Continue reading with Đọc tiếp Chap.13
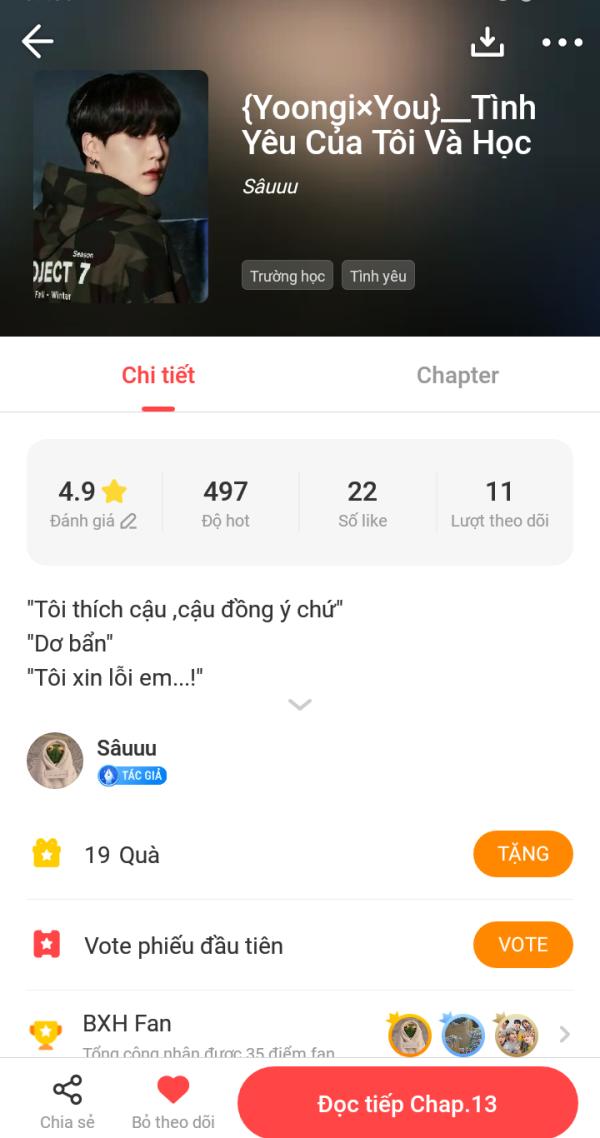Screen dimensions: 600x1138 [x=407, y=1104]
